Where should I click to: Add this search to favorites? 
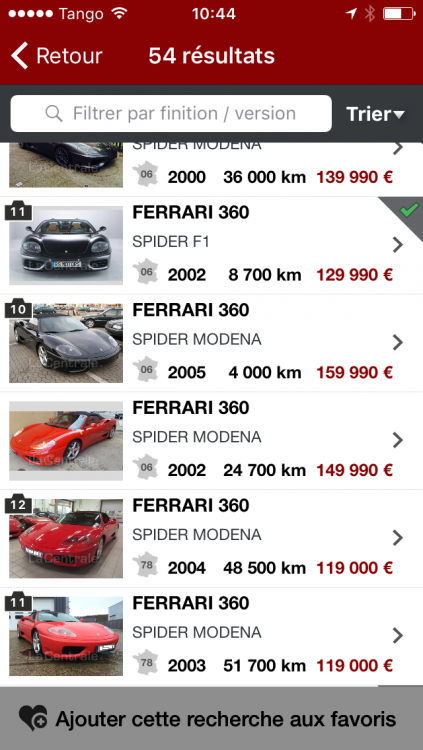click(x=212, y=718)
